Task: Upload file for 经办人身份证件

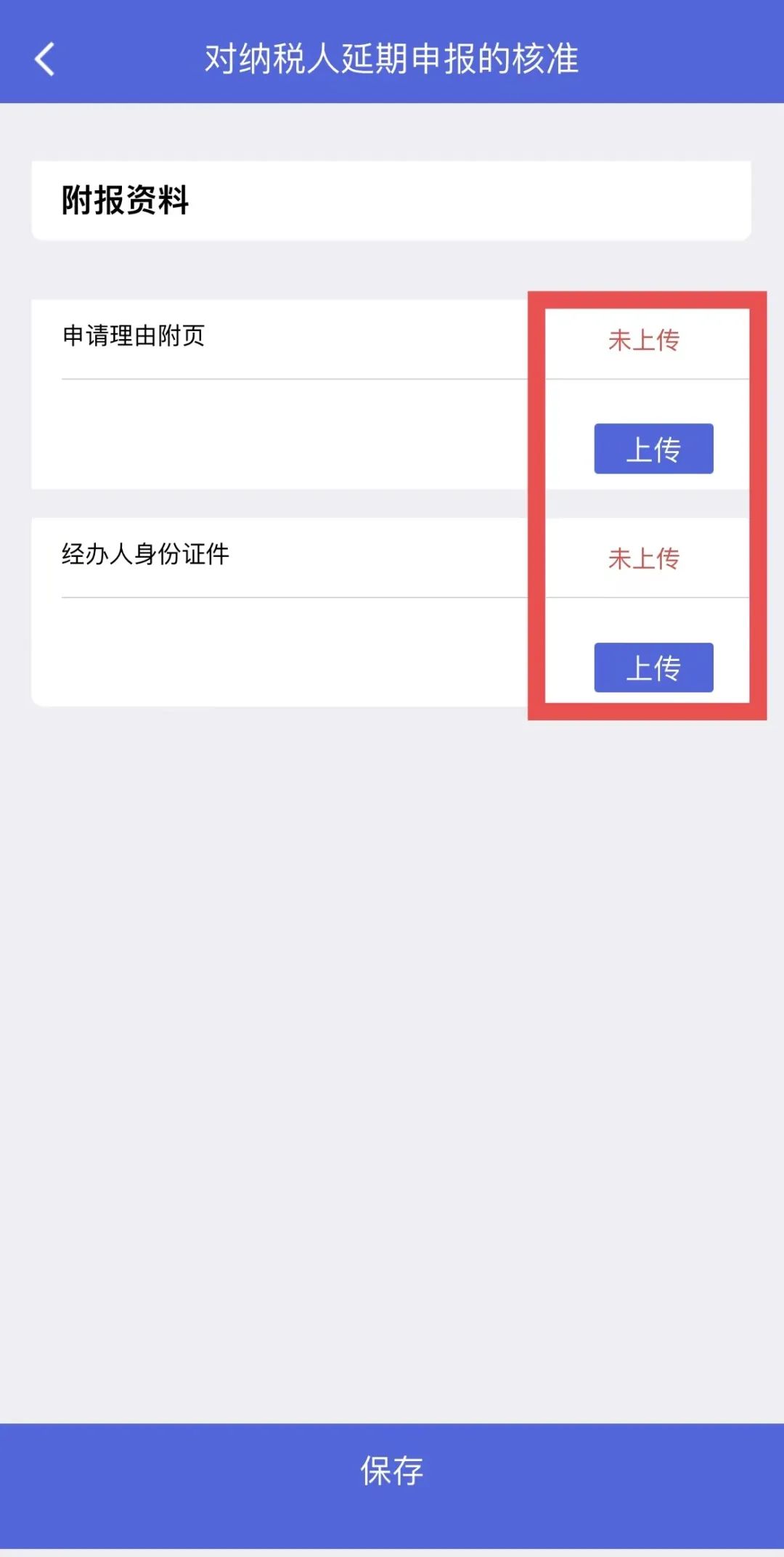Action: 653,667
